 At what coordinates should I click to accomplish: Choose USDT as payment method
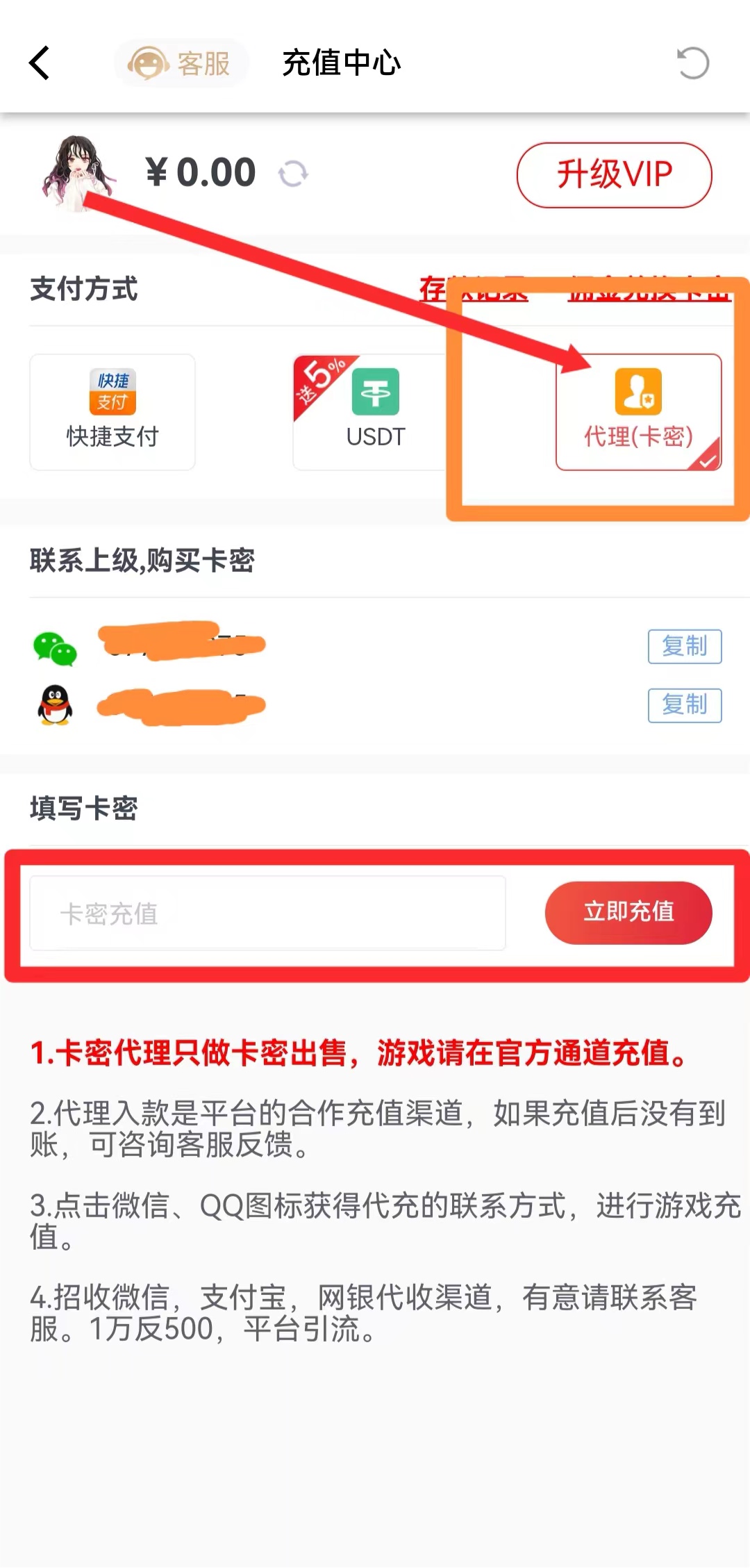tap(375, 411)
